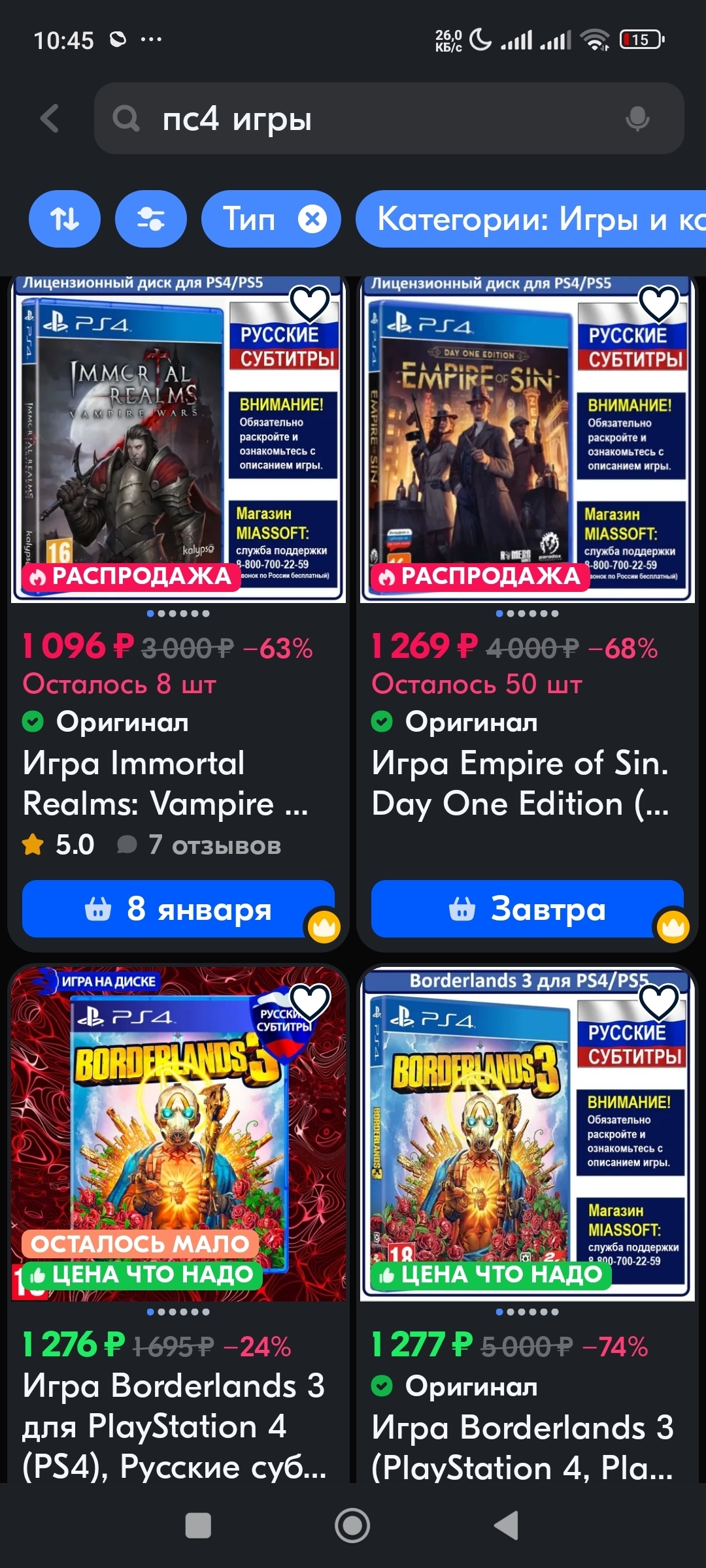The height and width of the screenshot is (1568, 706).
Task: Remove the Тип filter
Action: 312,219
